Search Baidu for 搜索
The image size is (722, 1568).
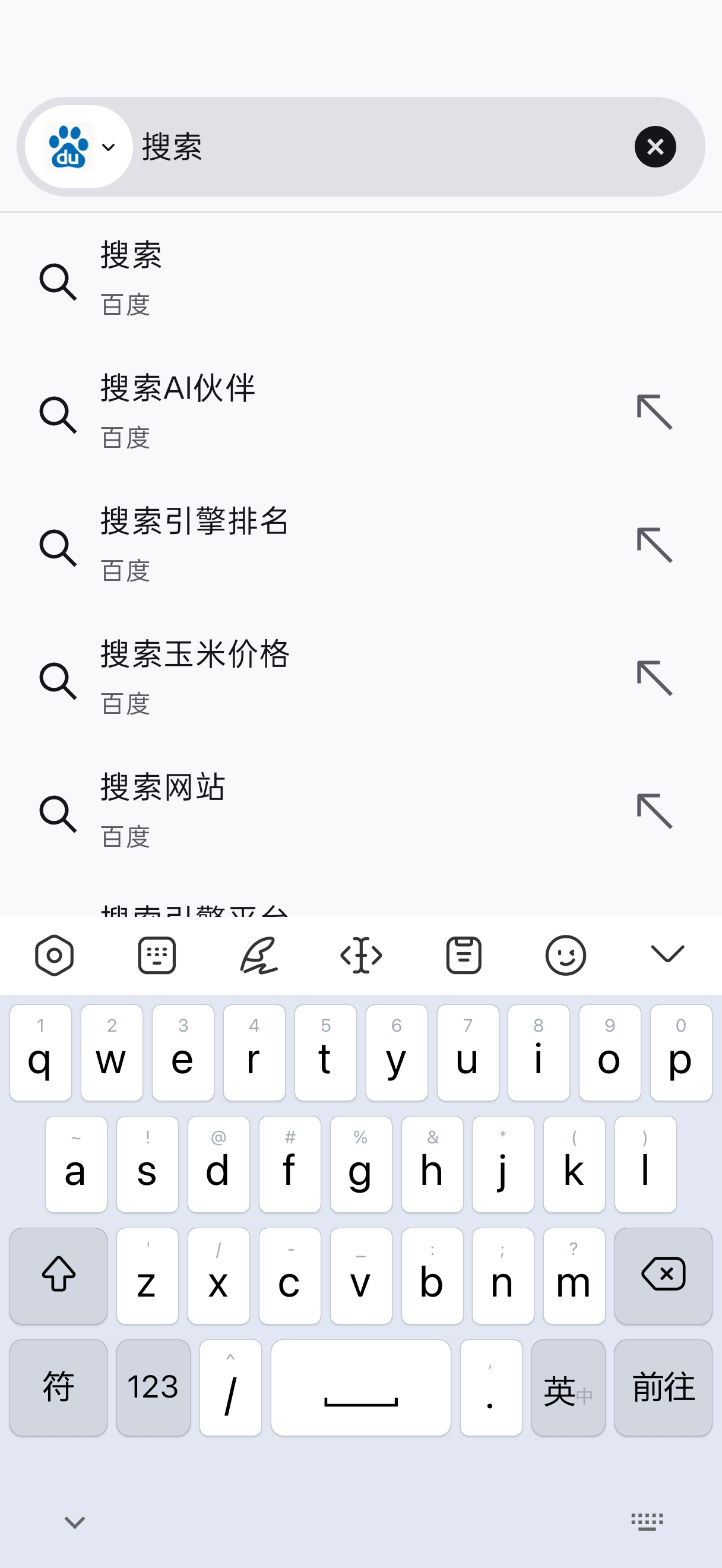(x=304, y=279)
